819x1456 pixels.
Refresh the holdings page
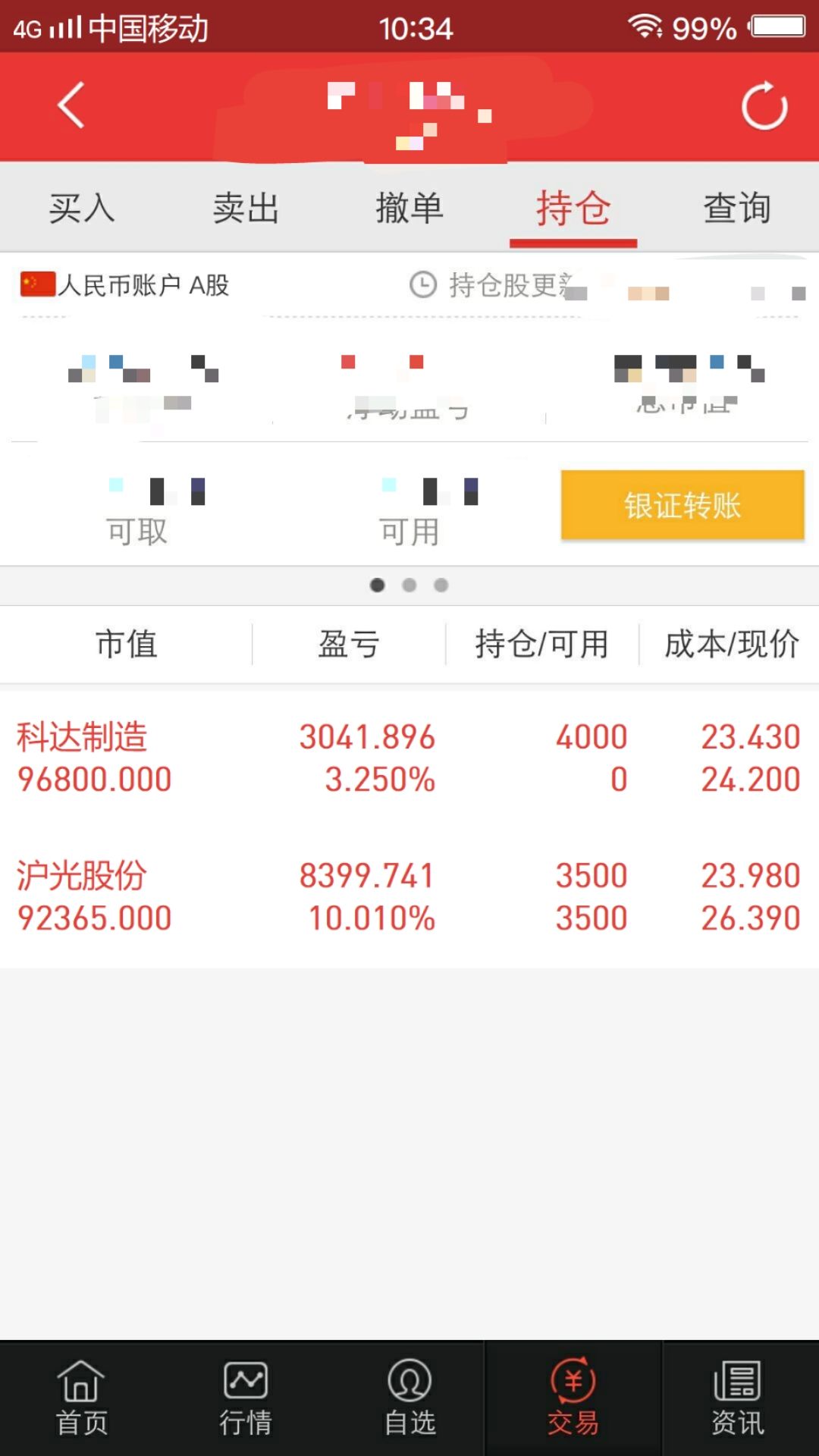[764, 105]
